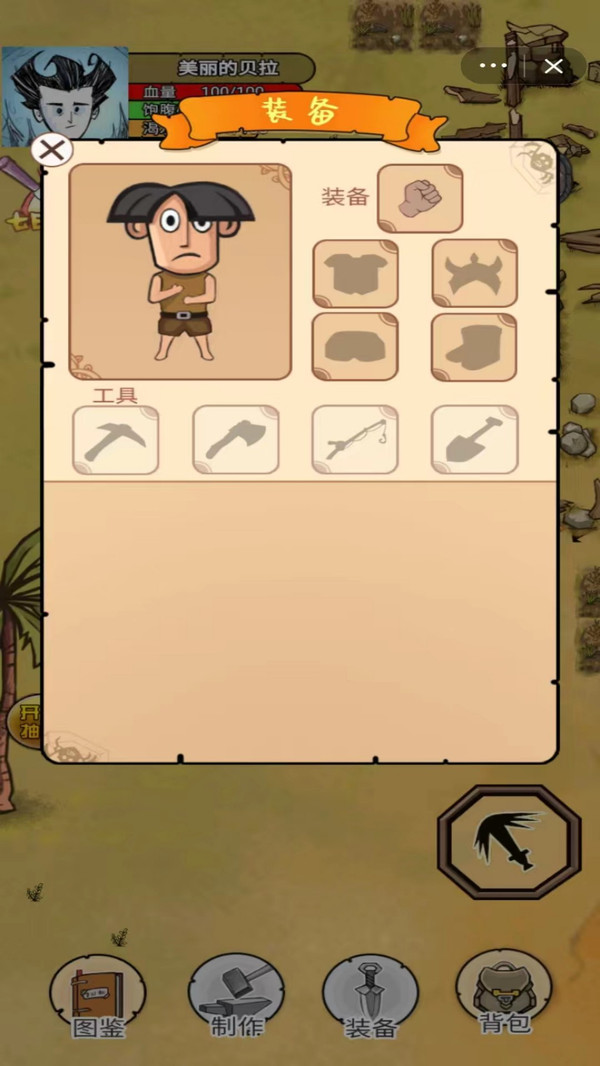Tap the octagonal attack button
The height and width of the screenshot is (1066, 600).
coord(509,842)
